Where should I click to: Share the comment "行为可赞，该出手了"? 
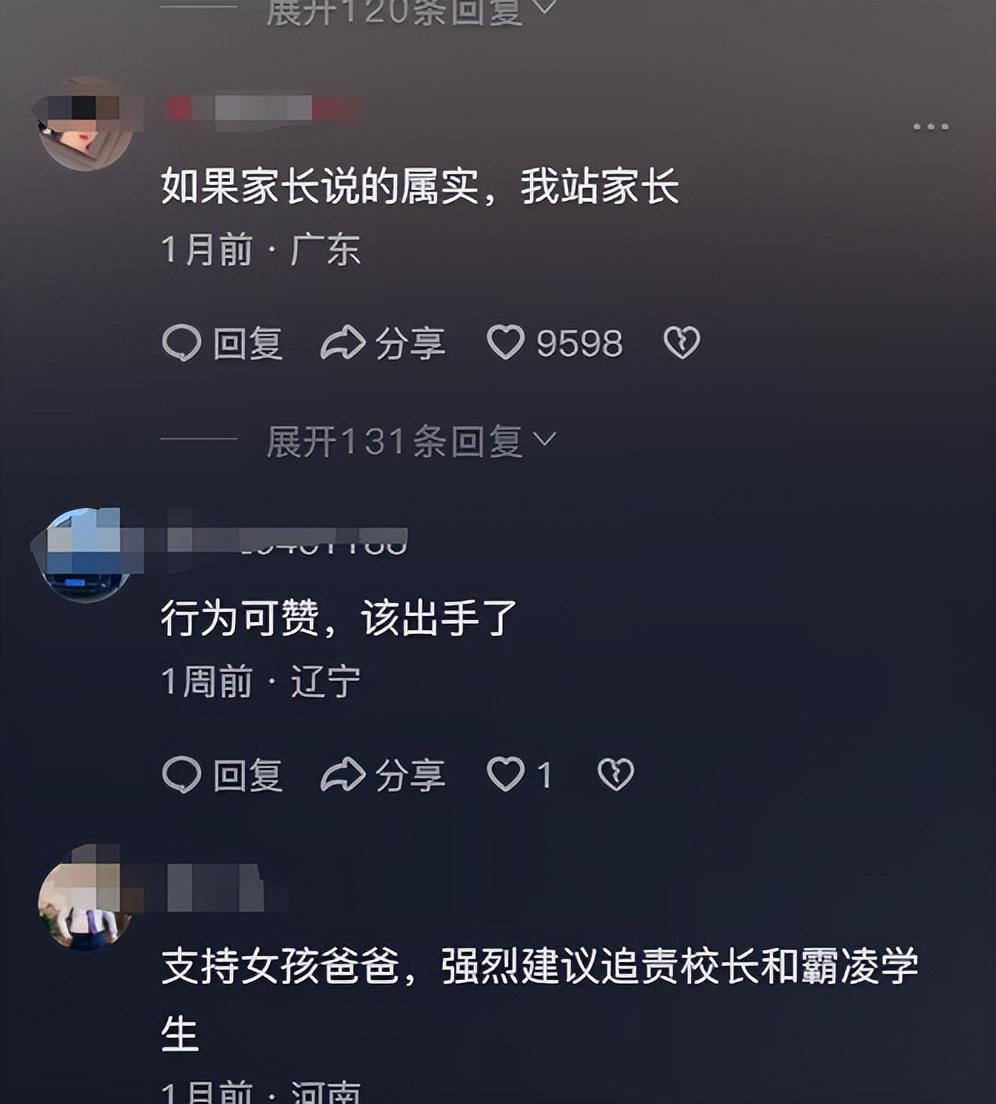[383, 775]
